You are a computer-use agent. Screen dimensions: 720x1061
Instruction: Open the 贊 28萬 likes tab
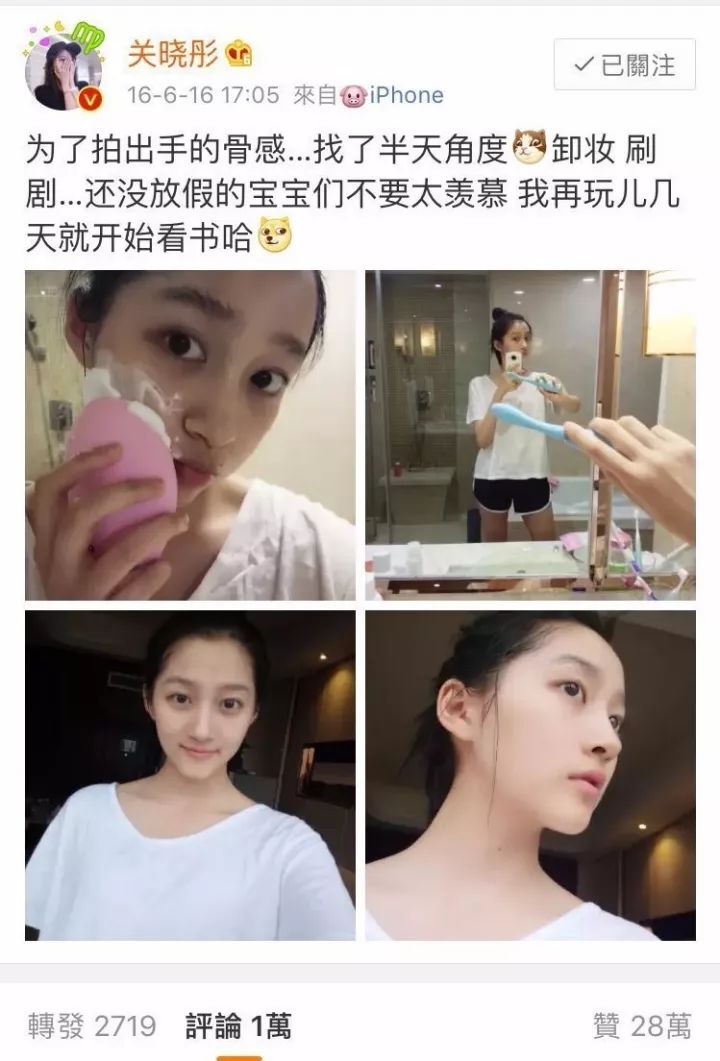click(641, 1025)
